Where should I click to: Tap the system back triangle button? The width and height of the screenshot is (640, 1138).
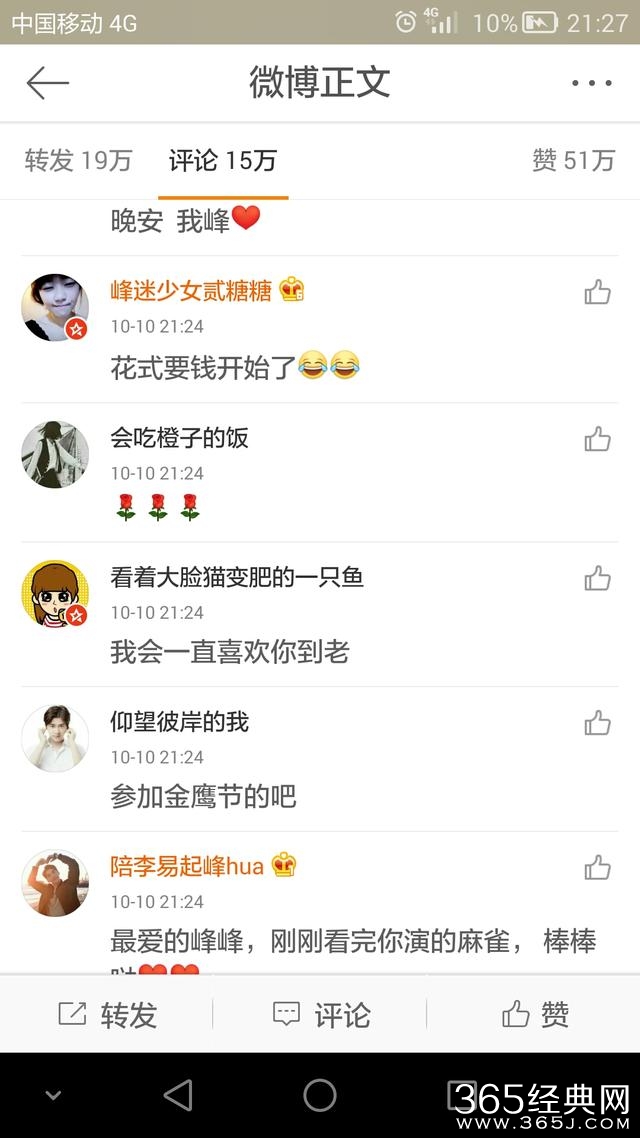177,1095
